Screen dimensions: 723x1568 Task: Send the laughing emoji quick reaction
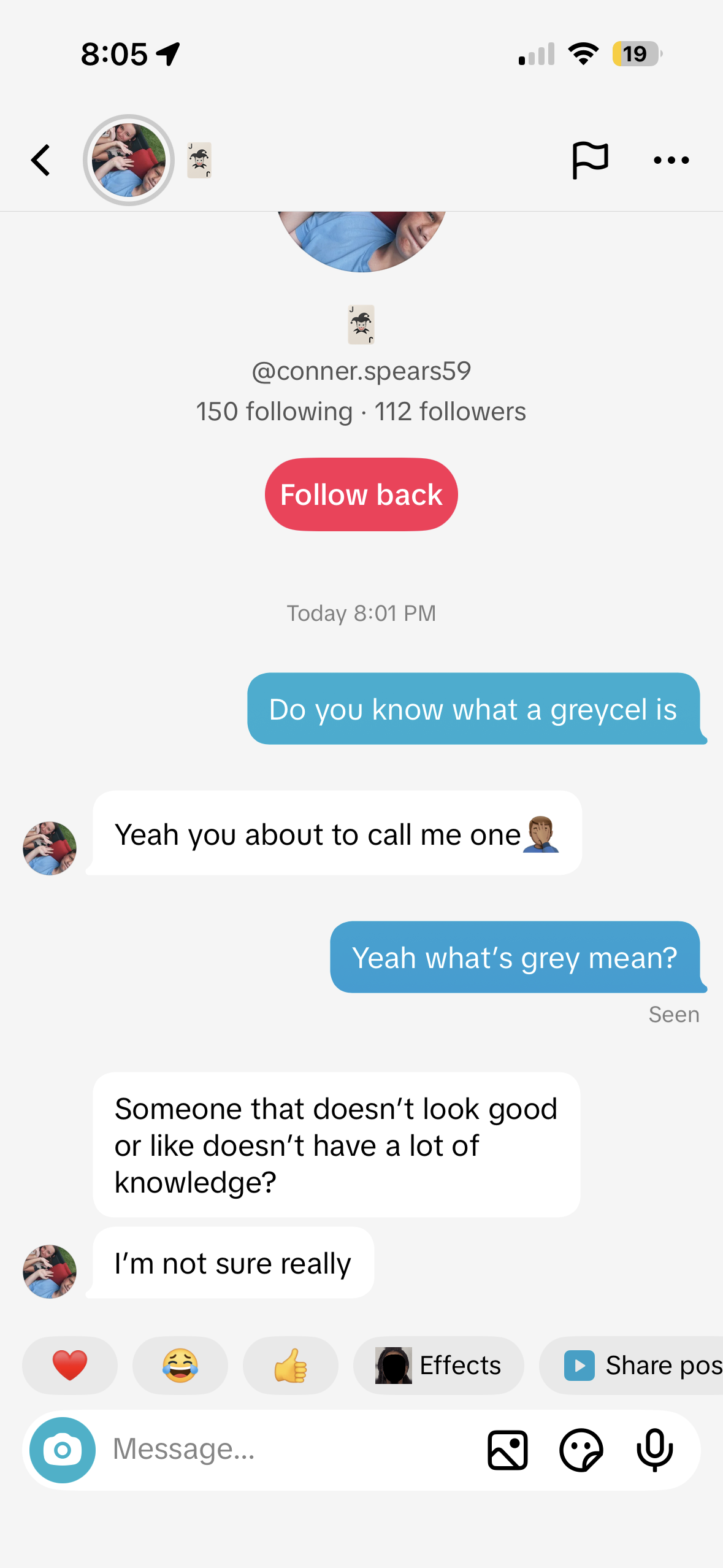point(180,1365)
